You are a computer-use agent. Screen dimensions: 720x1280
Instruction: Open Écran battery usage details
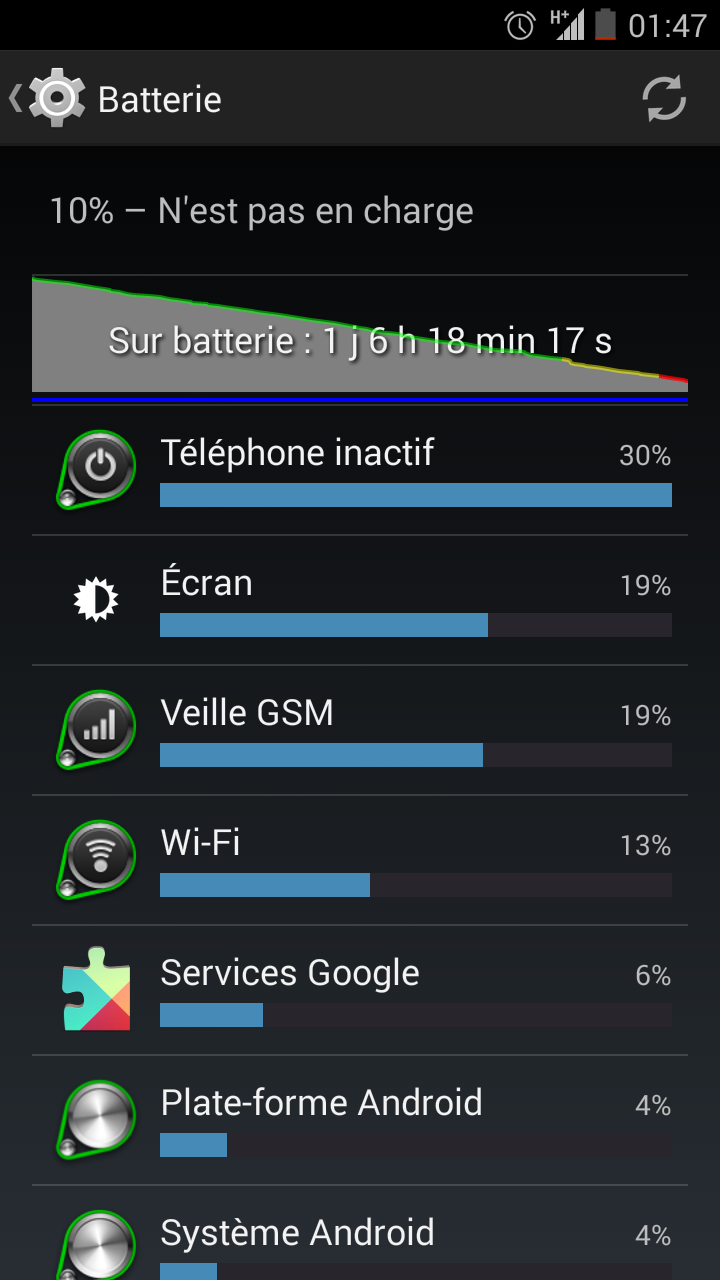(360, 600)
